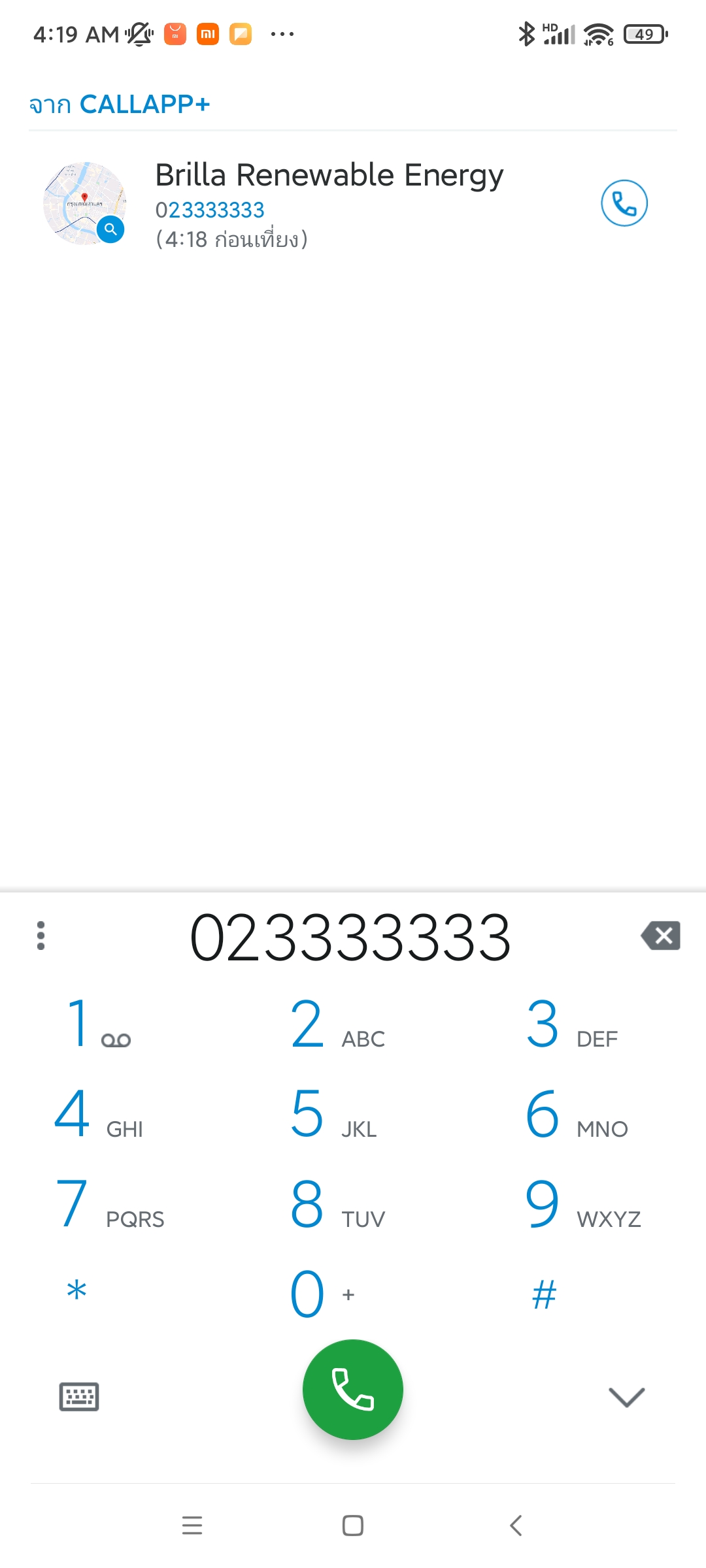Go back using the system back button

516,1526
